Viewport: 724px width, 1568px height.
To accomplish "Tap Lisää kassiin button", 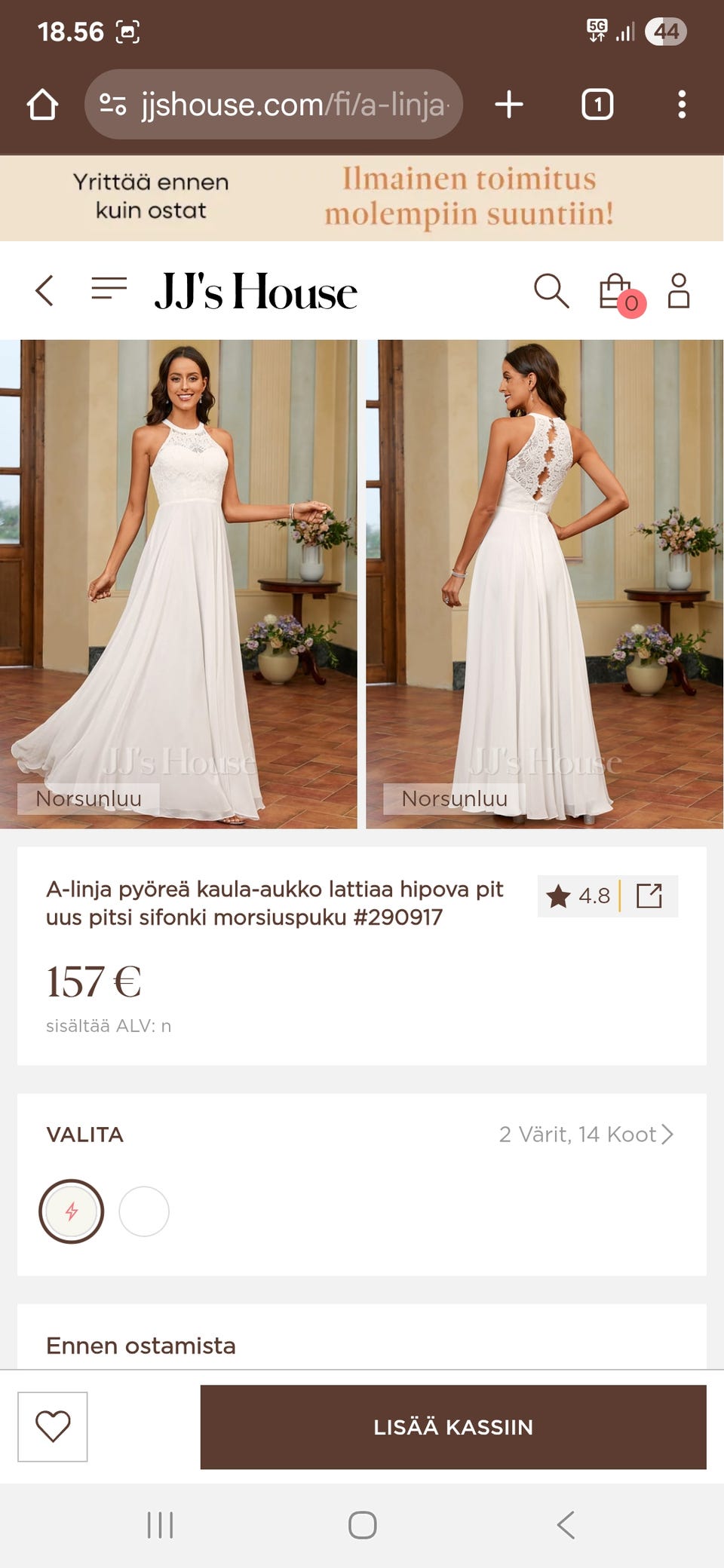I will pyautogui.click(x=453, y=1426).
